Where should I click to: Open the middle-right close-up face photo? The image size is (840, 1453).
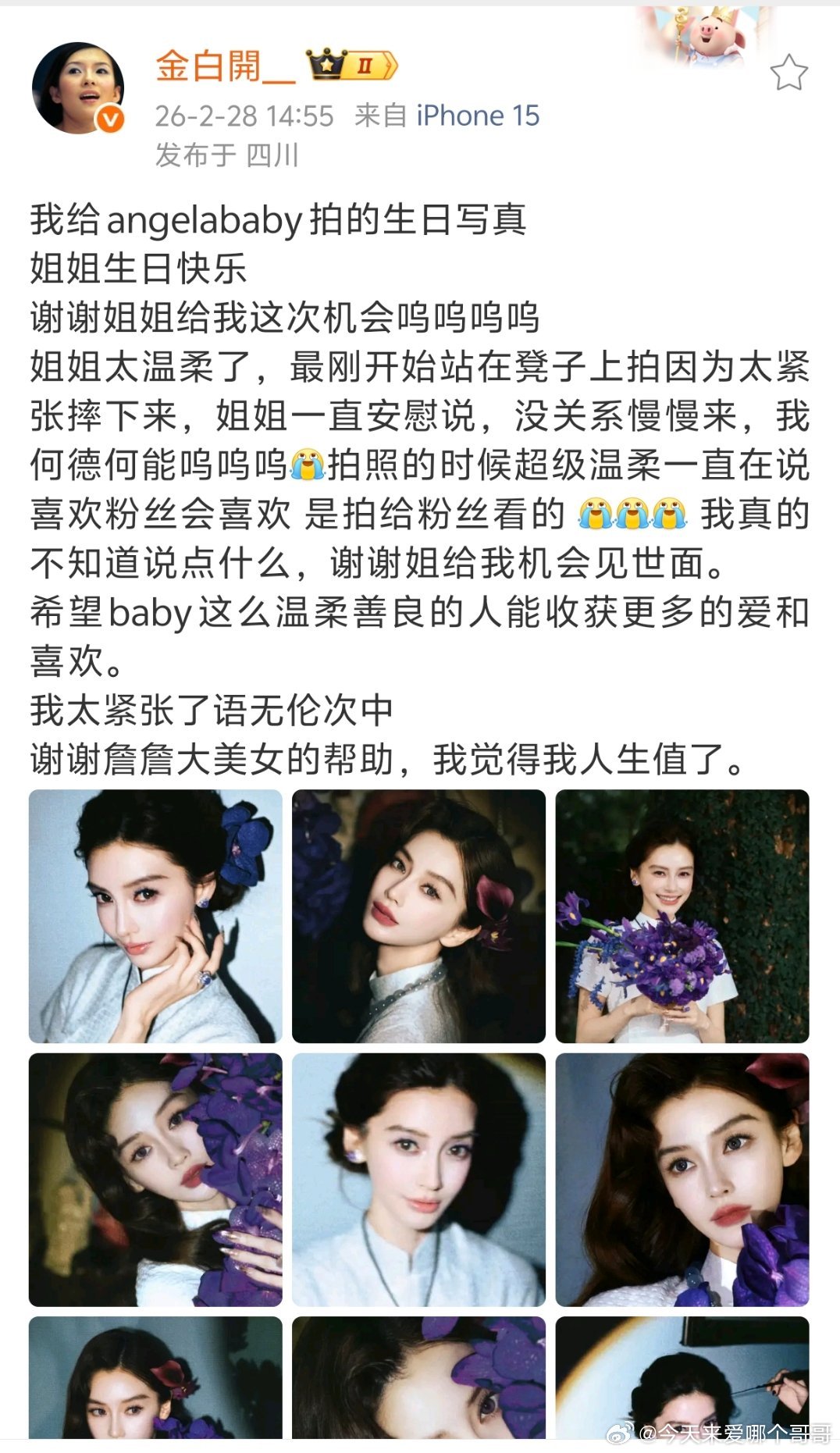point(682,1181)
